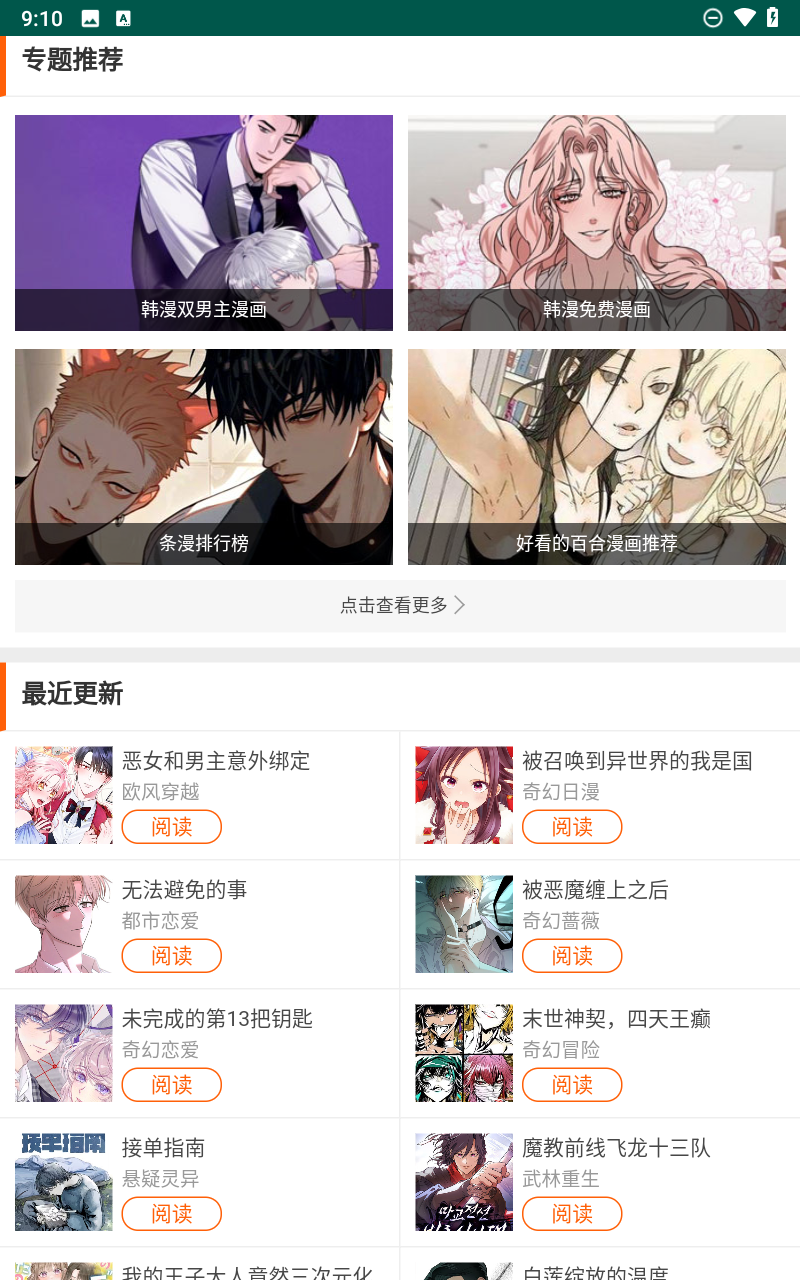This screenshot has height=1280, width=800.
Task: Tap 点击查看更多 to see more topics
Action: 400,606
